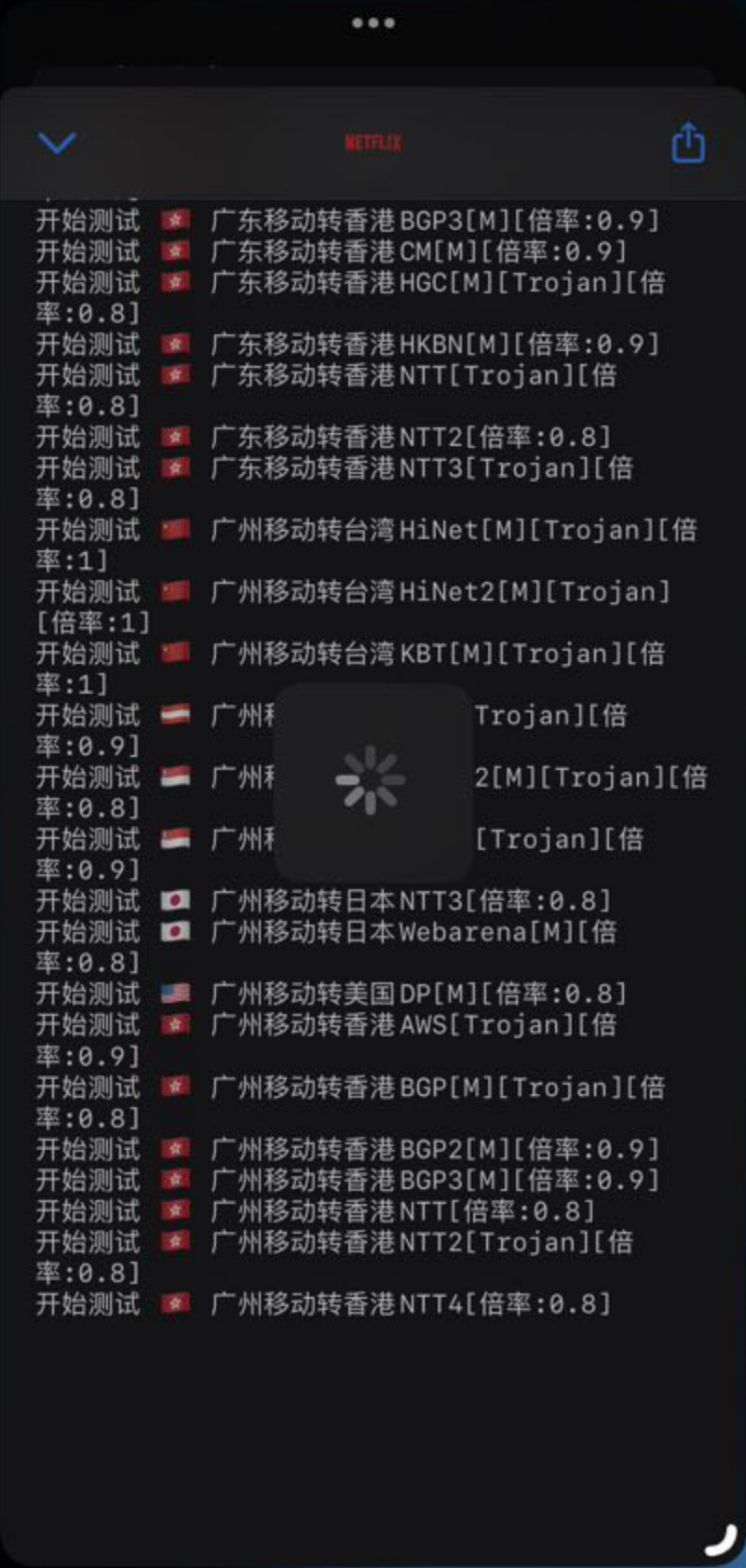Collapse the Netflix test log sheet
Screen dimensions: 746x1568
(57, 143)
